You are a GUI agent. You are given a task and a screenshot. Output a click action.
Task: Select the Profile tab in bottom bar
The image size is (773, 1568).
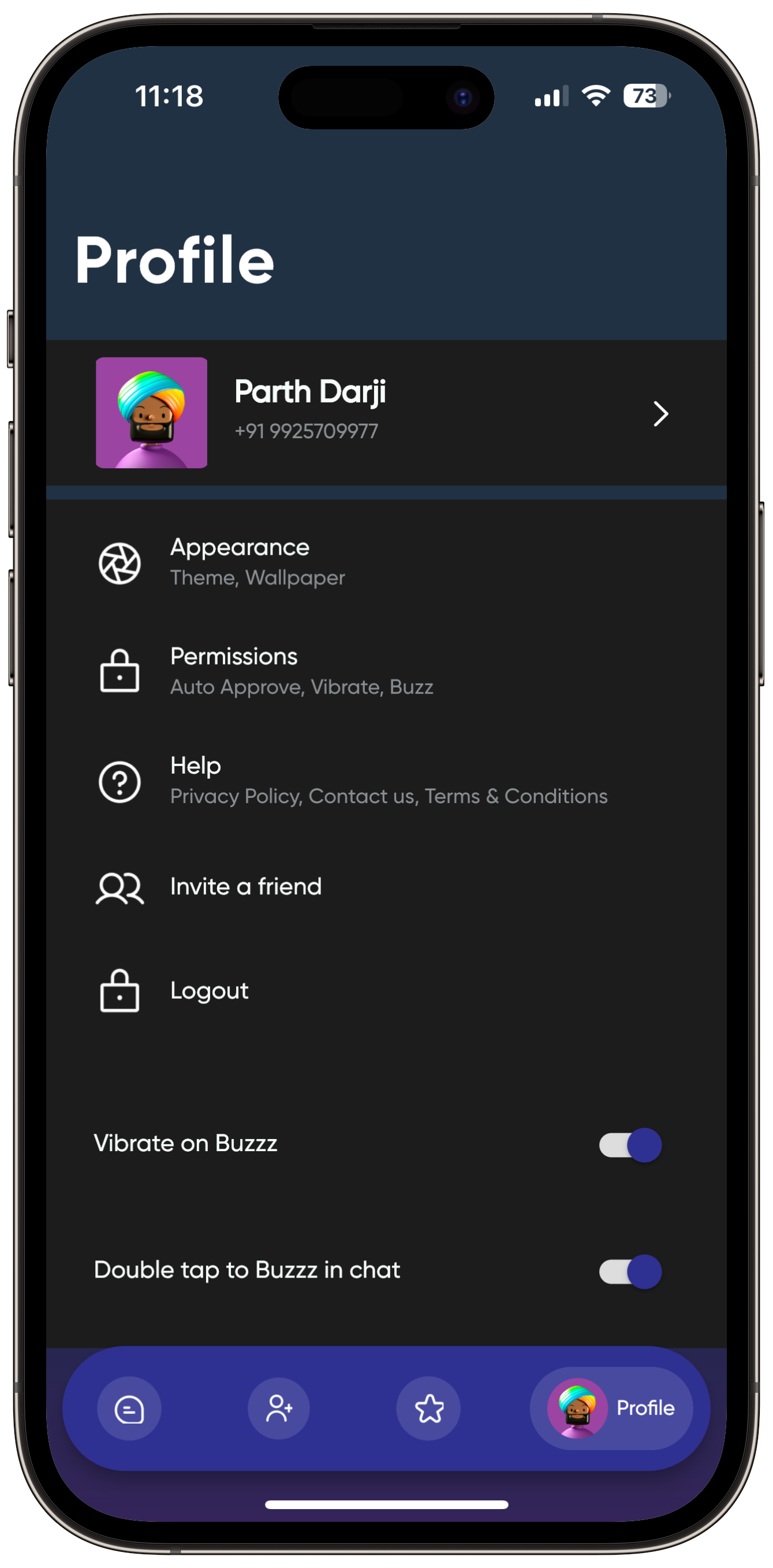[x=611, y=1408]
